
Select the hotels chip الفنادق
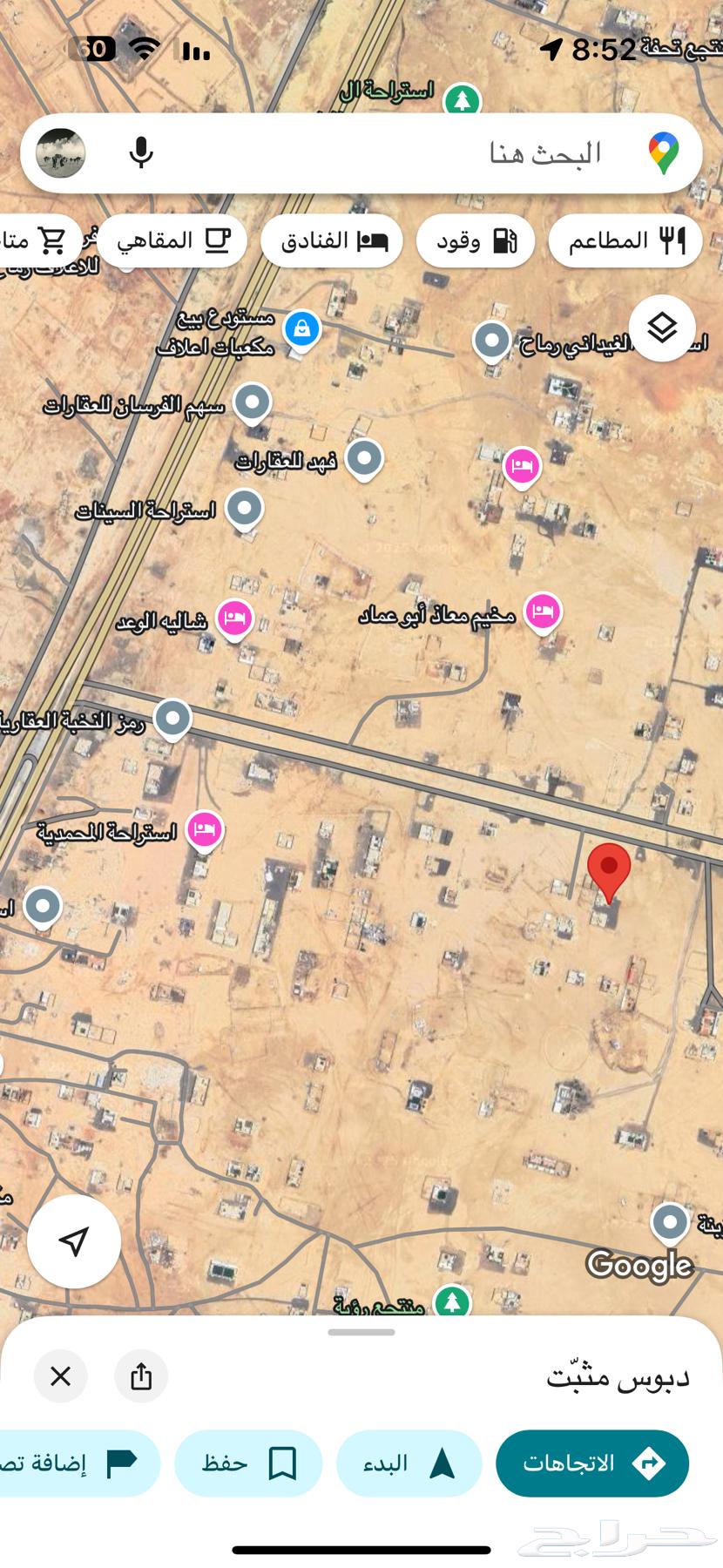332,241
